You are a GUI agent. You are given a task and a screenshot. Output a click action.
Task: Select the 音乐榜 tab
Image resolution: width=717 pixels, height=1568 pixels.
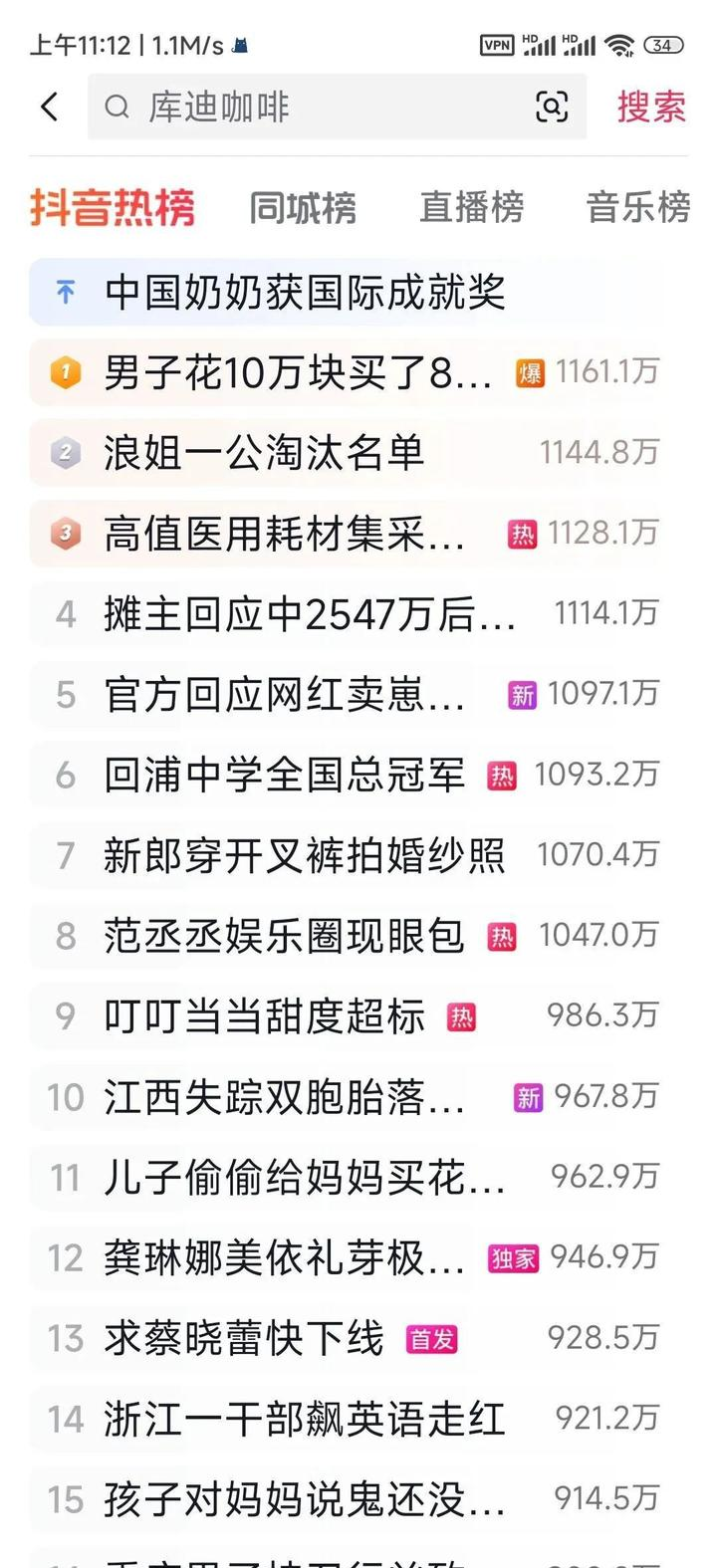[x=637, y=208]
